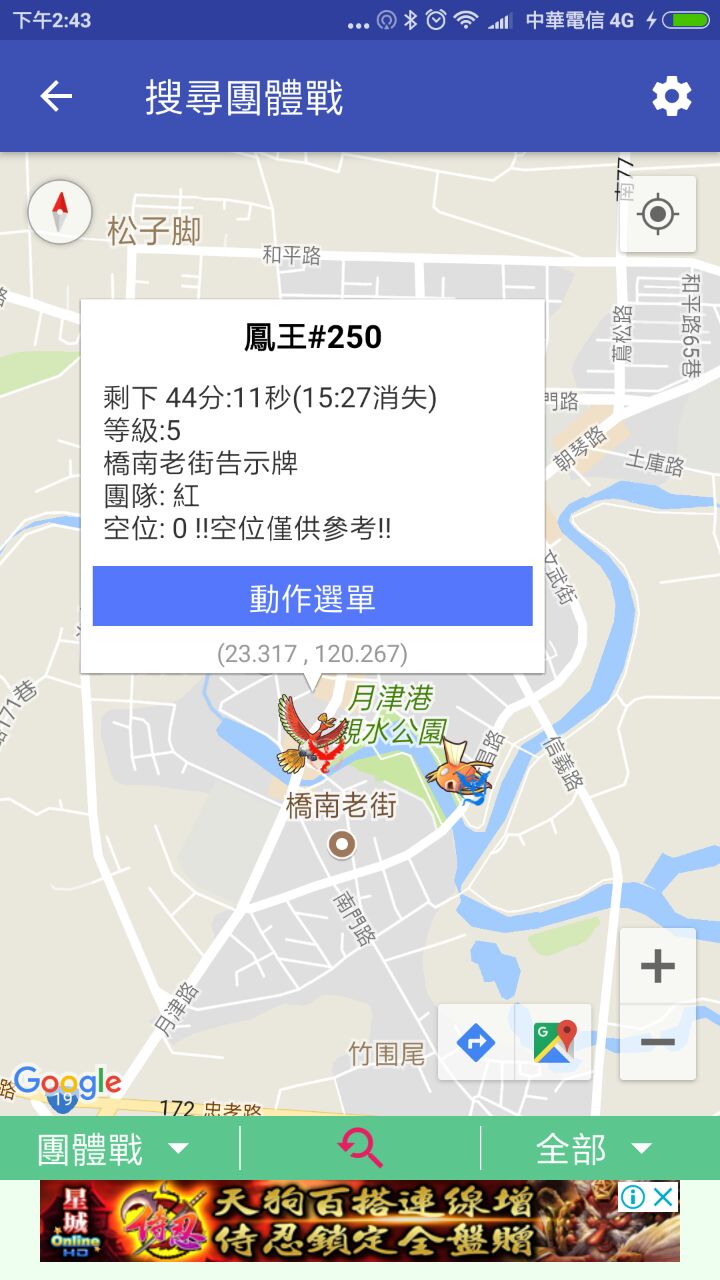Screen dimensions: 720x1280
Task: Open this location in Google Maps
Action: click(x=554, y=1043)
